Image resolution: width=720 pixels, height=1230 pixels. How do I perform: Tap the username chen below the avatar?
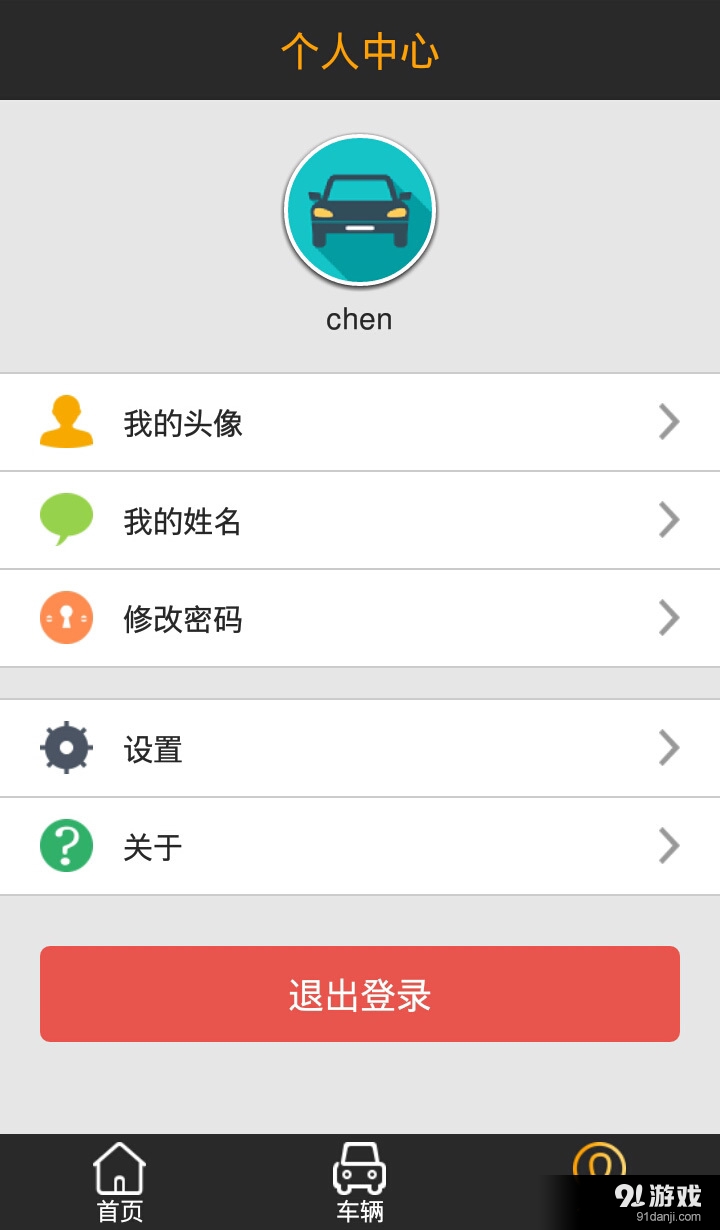click(359, 318)
